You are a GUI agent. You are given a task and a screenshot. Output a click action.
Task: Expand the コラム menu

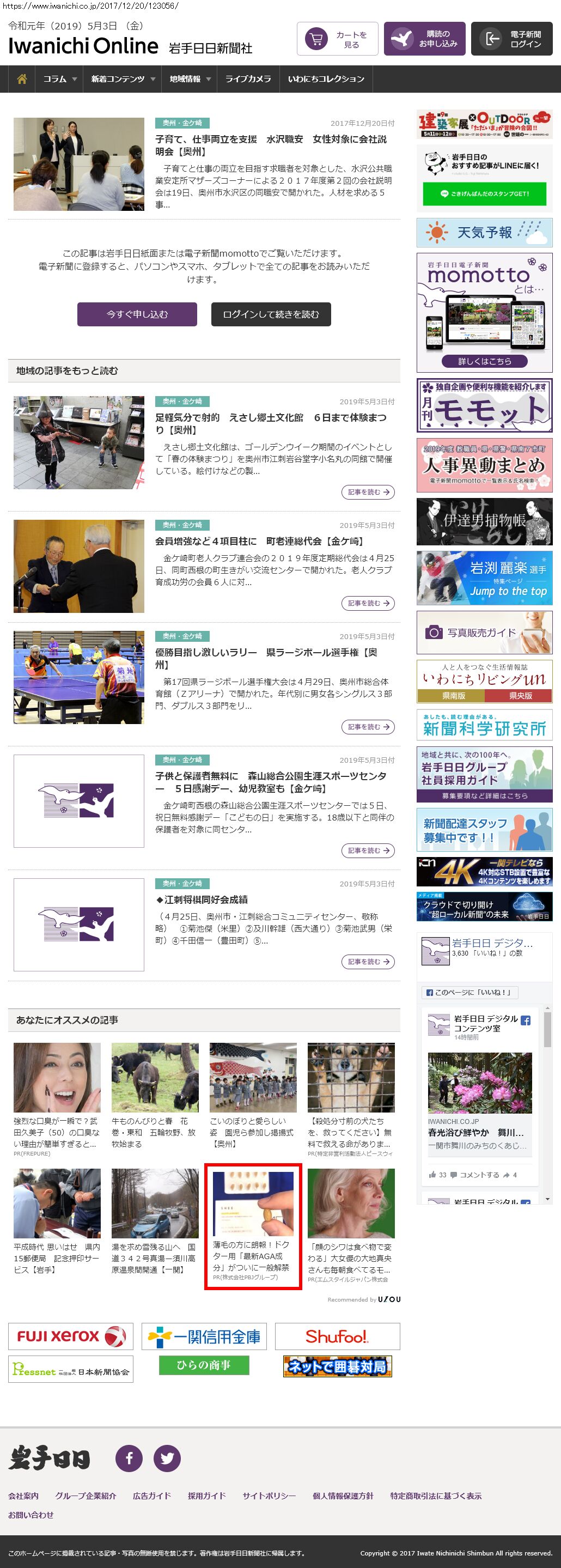tap(59, 79)
